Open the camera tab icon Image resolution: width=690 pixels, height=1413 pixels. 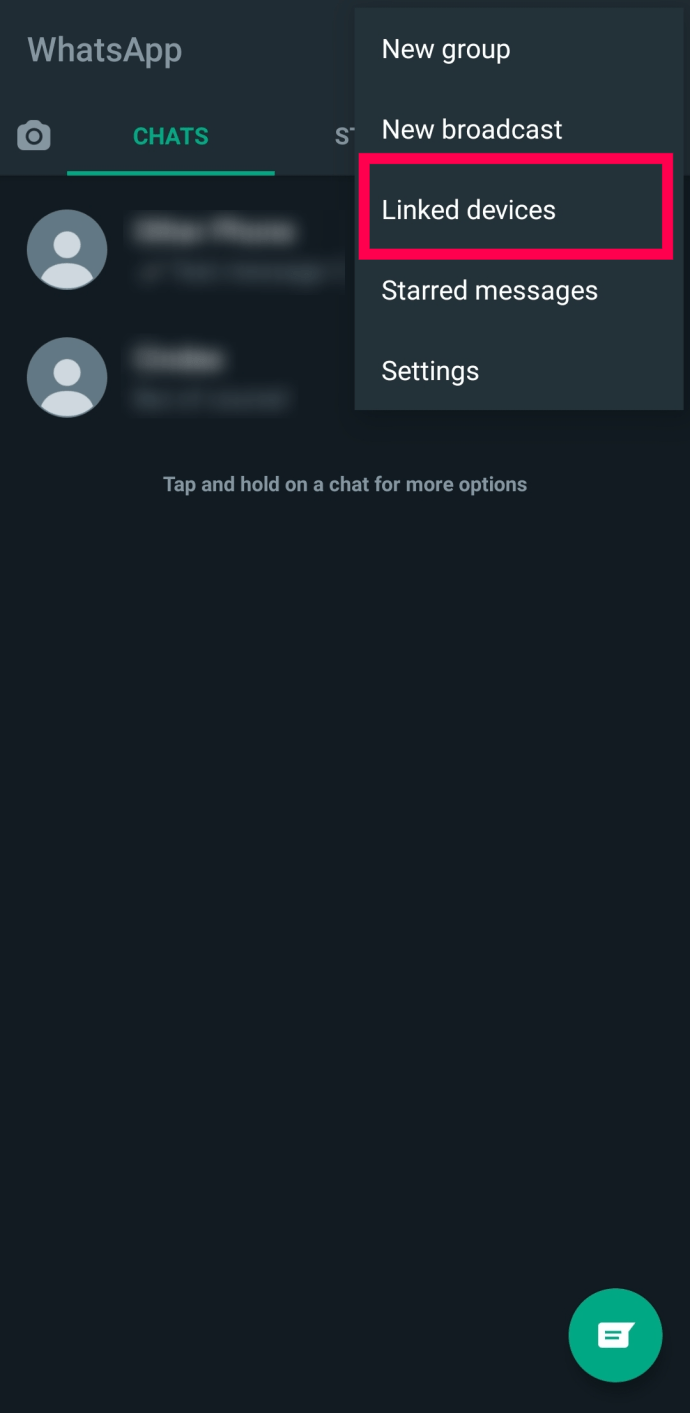pos(34,136)
